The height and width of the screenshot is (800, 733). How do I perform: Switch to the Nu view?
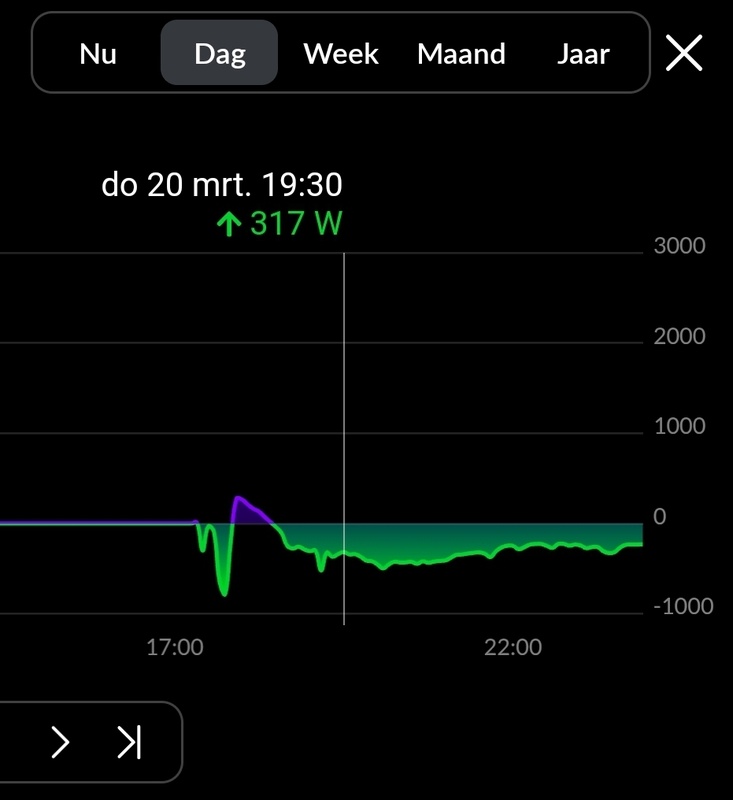[98, 53]
